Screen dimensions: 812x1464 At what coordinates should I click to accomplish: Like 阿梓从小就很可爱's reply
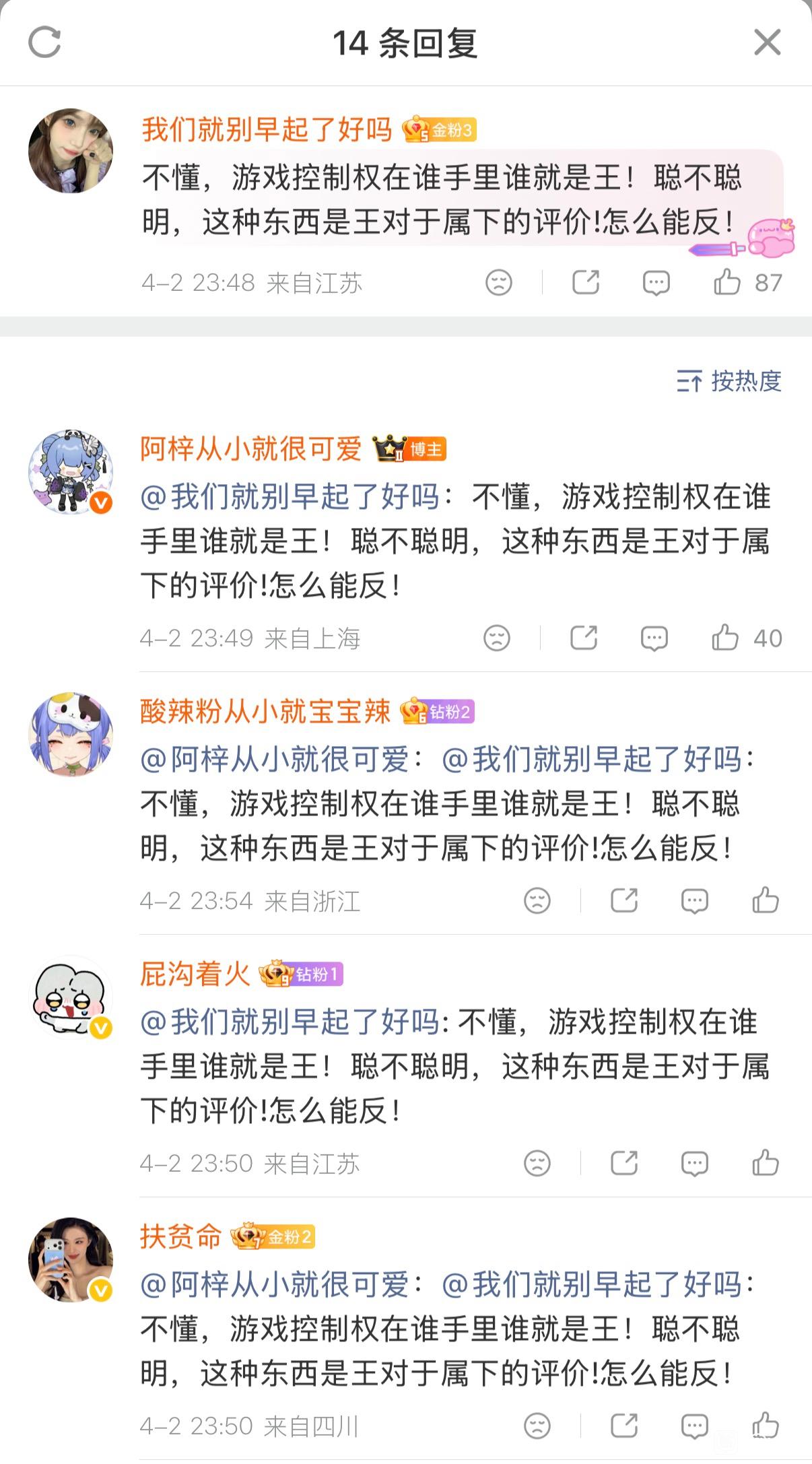725,638
